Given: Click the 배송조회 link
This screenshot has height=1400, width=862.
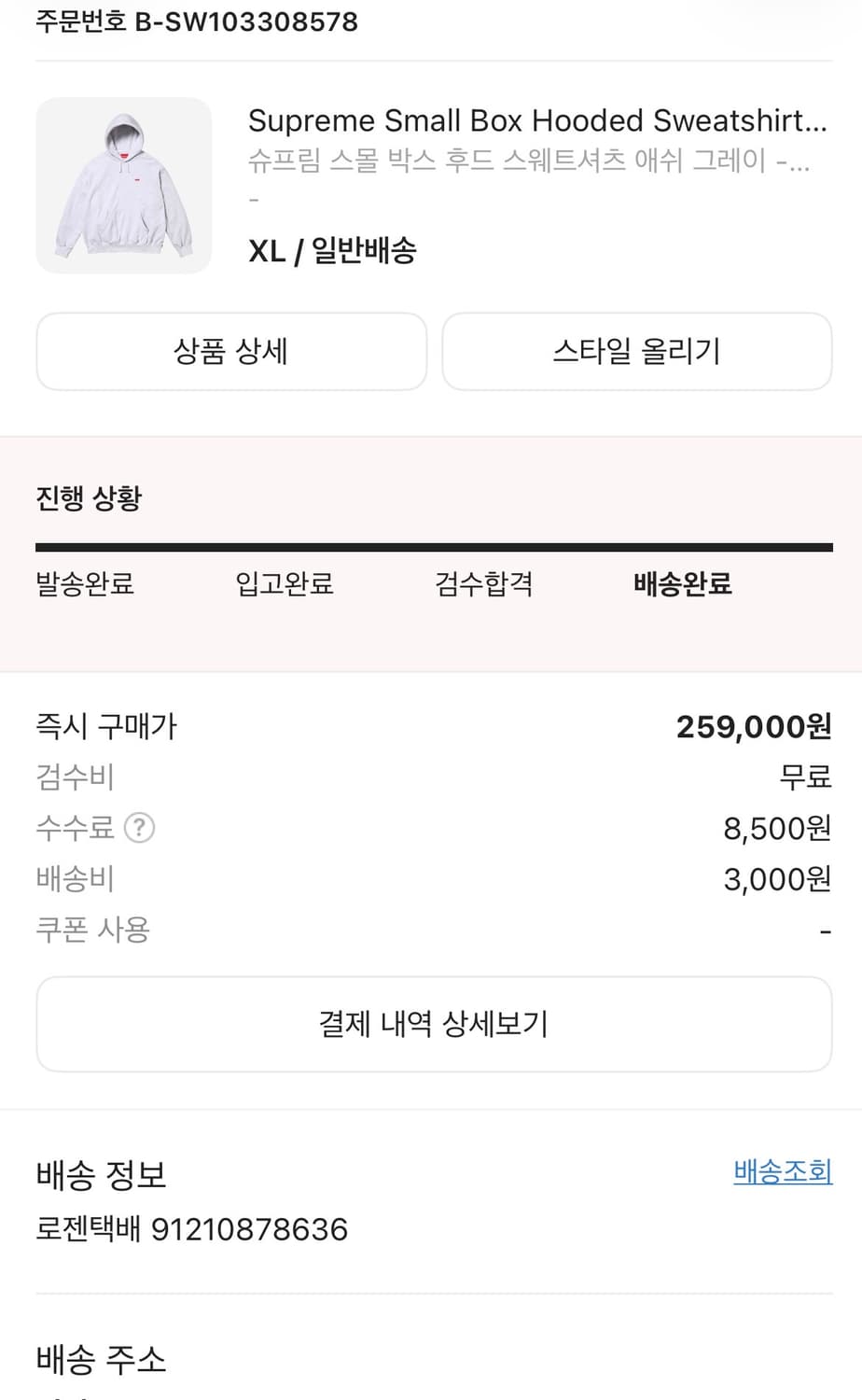Looking at the screenshot, I should pos(783,1172).
